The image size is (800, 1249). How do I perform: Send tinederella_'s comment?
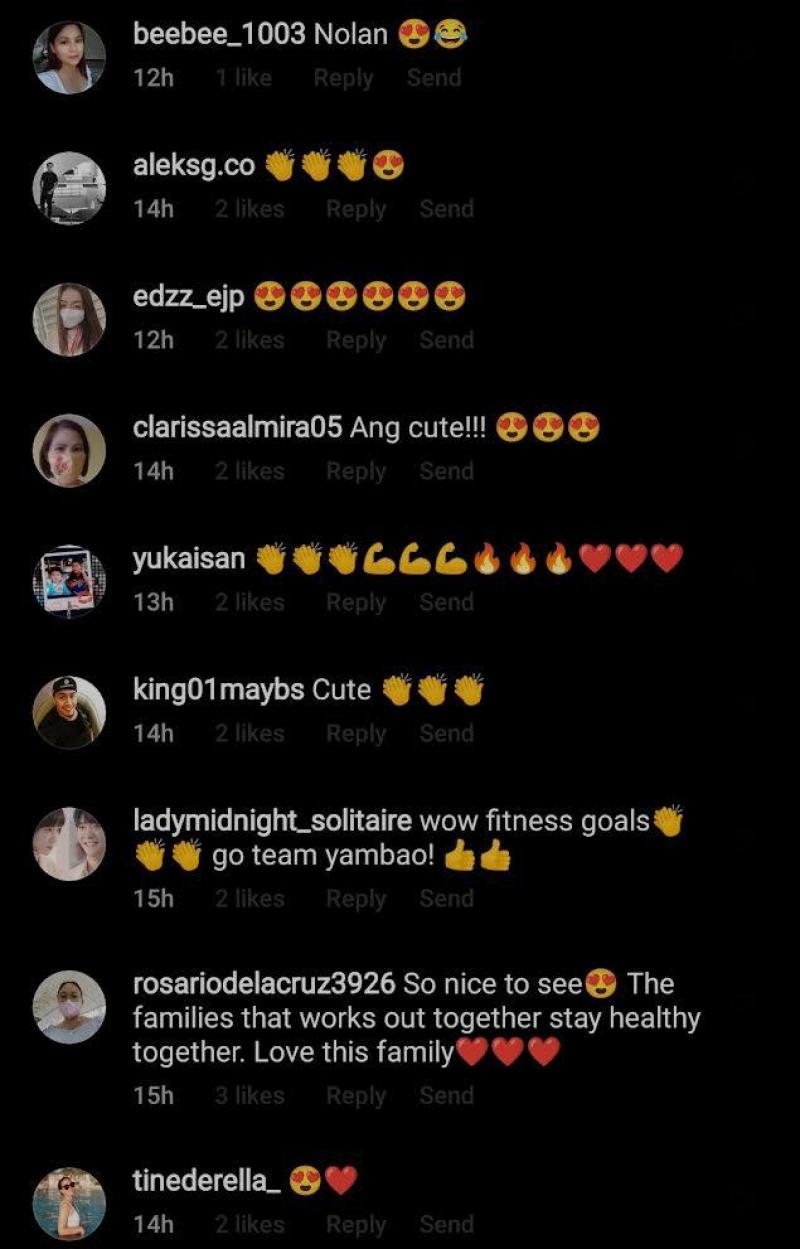point(446,1224)
